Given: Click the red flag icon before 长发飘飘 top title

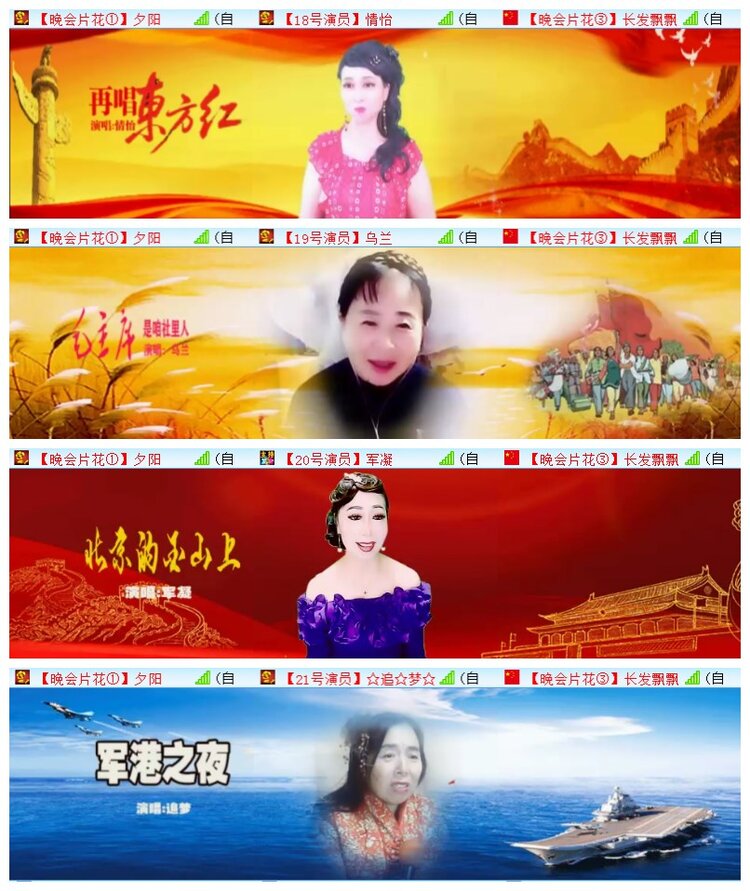Looking at the screenshot, I should click(510, 15).
